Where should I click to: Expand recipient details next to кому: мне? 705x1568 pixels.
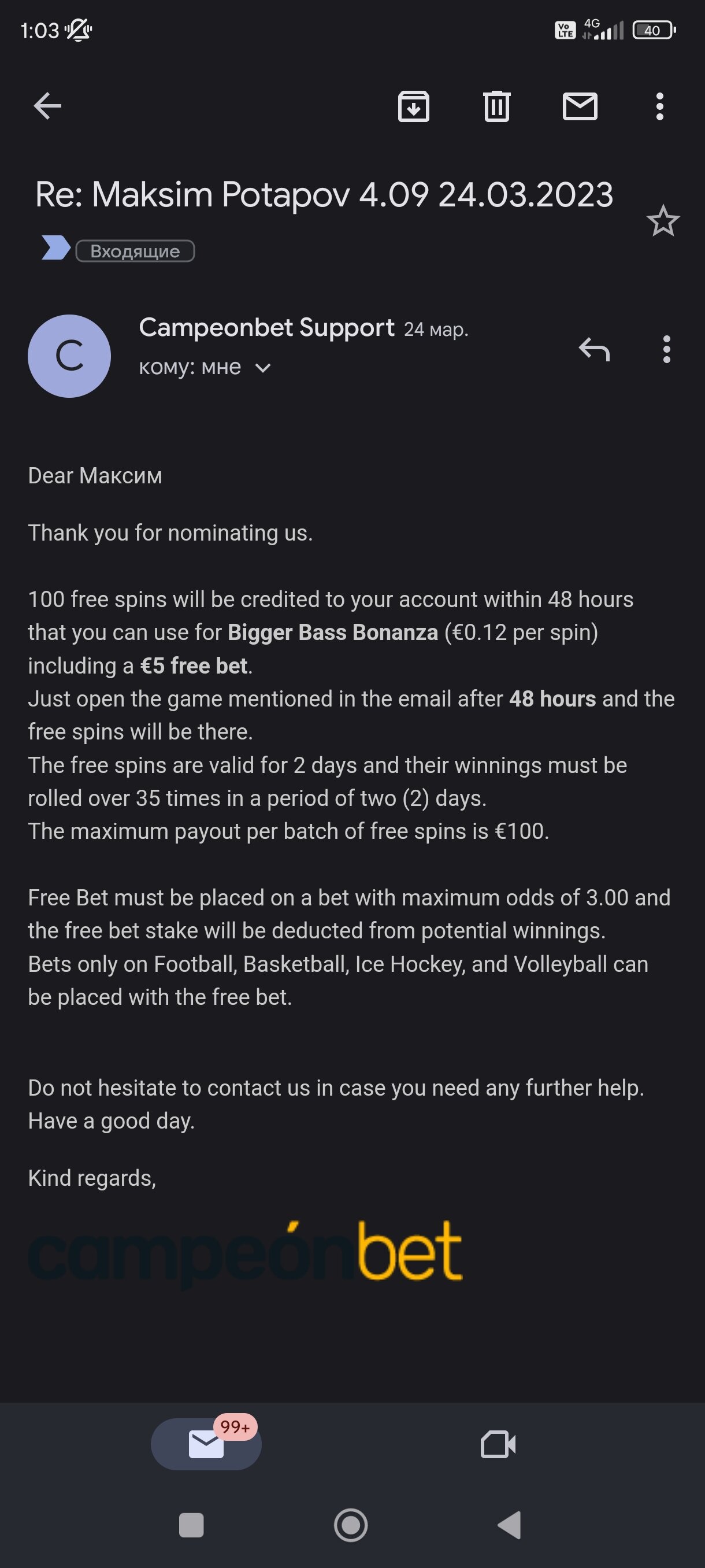pos(263,368)
